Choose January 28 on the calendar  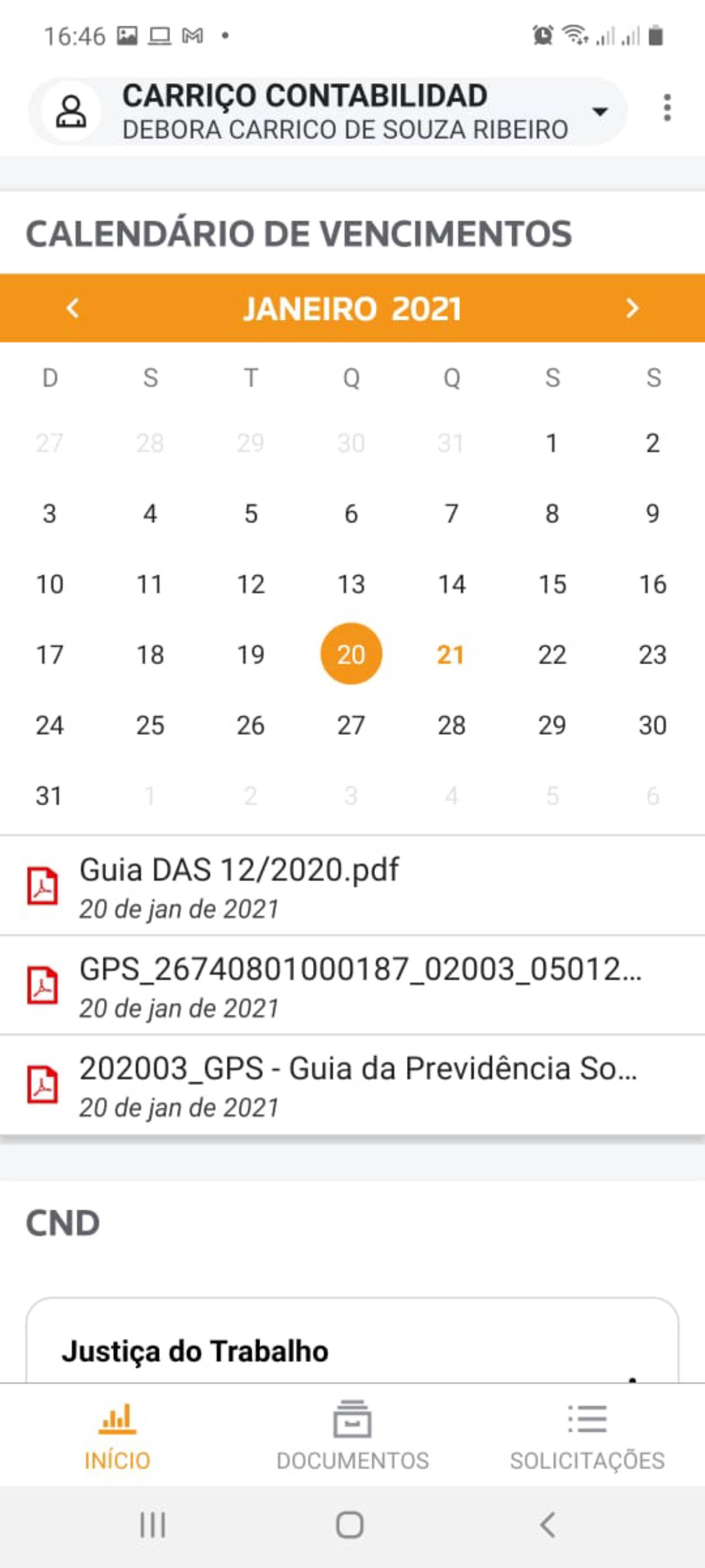(451, 725)
